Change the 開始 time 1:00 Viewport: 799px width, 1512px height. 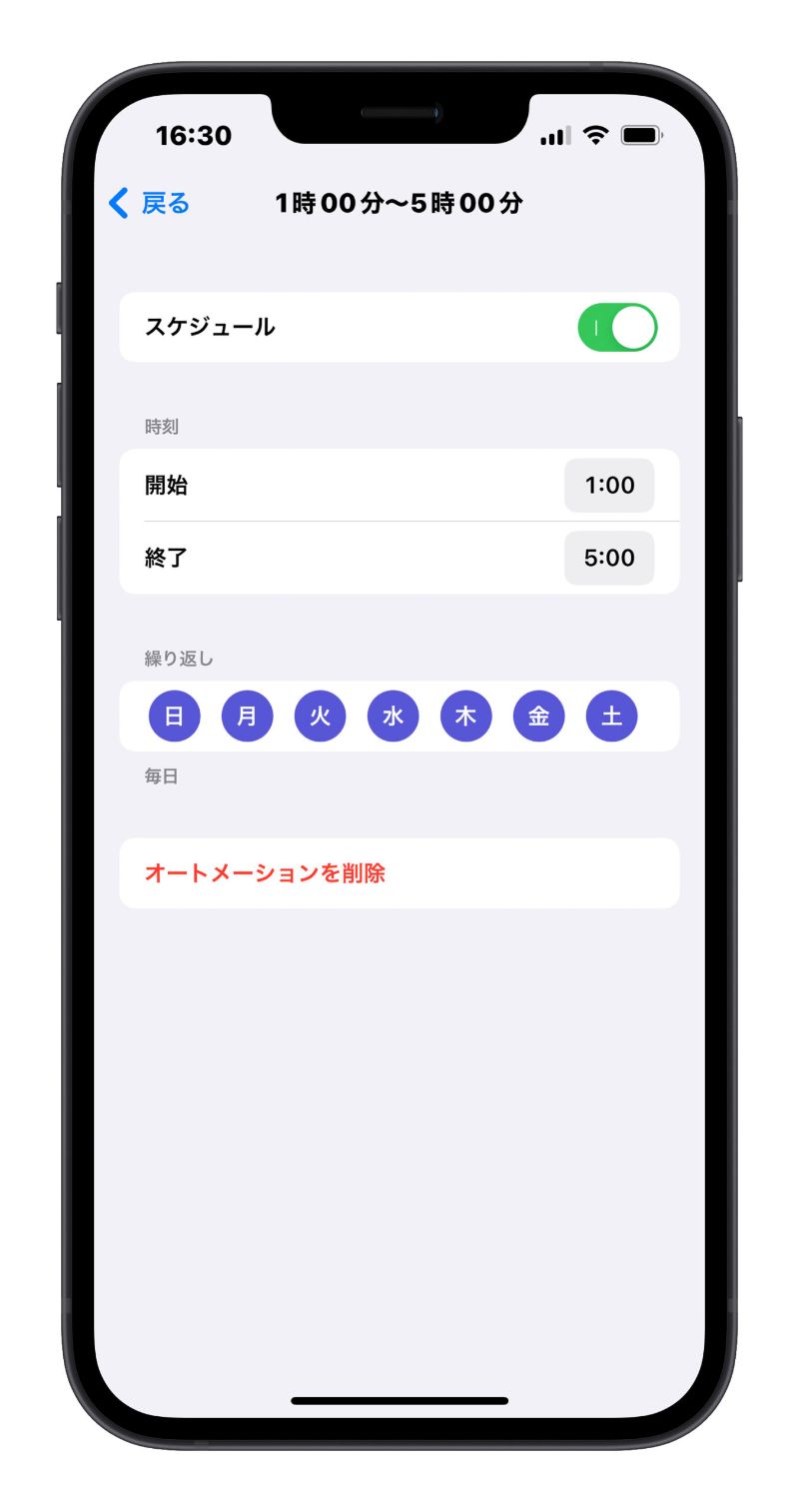pos(608,486)
